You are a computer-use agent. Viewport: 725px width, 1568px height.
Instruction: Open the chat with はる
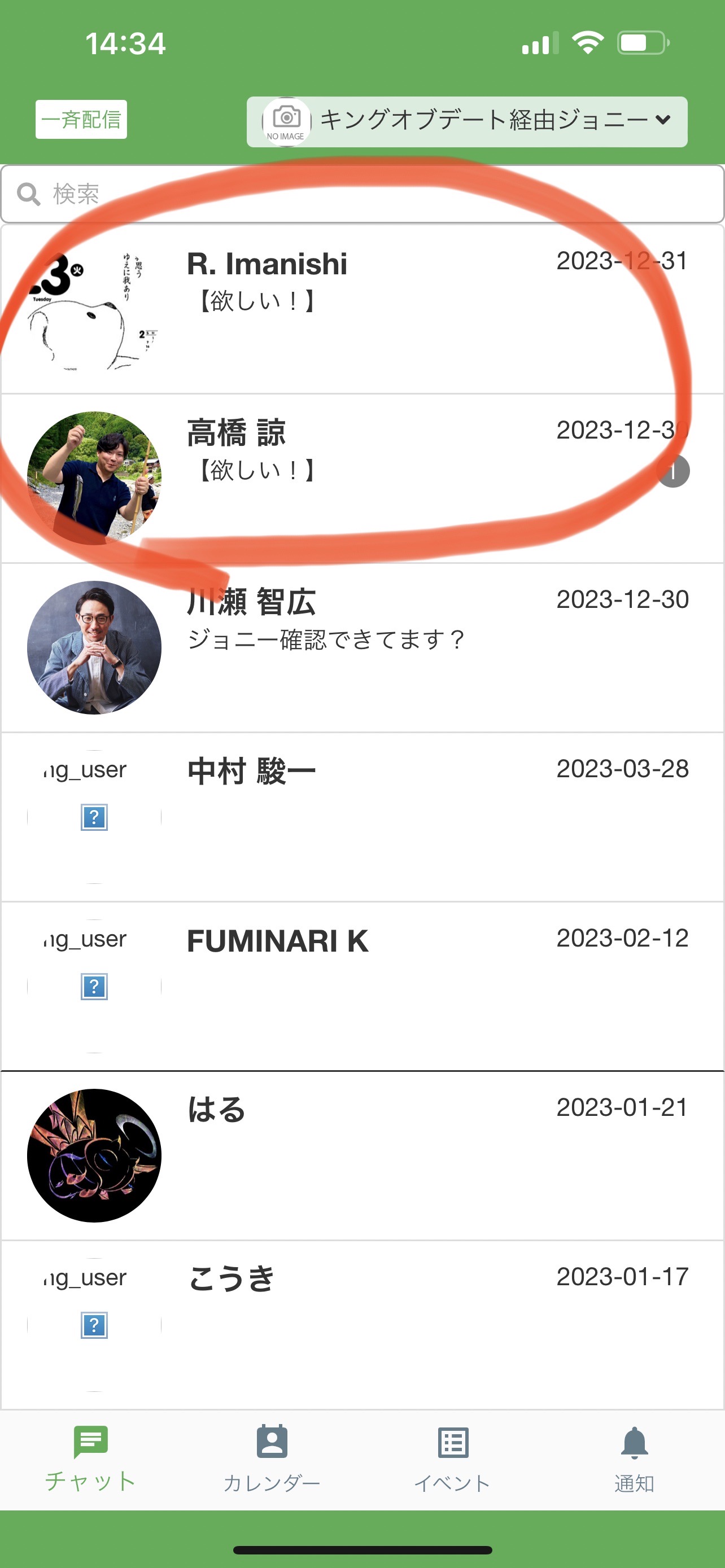(x=362, y=1155)
